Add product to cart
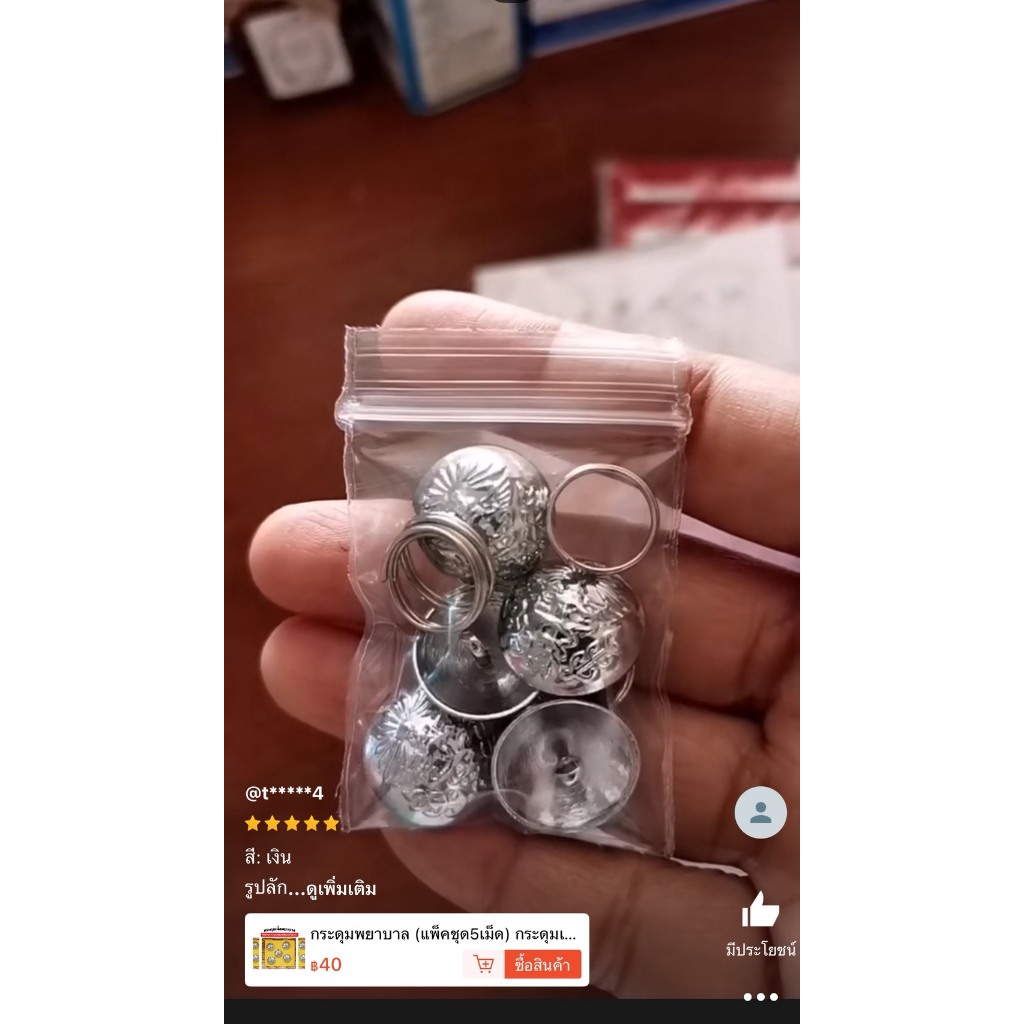This screenshot has width=1024, height=1024. [x=483, y=965]
